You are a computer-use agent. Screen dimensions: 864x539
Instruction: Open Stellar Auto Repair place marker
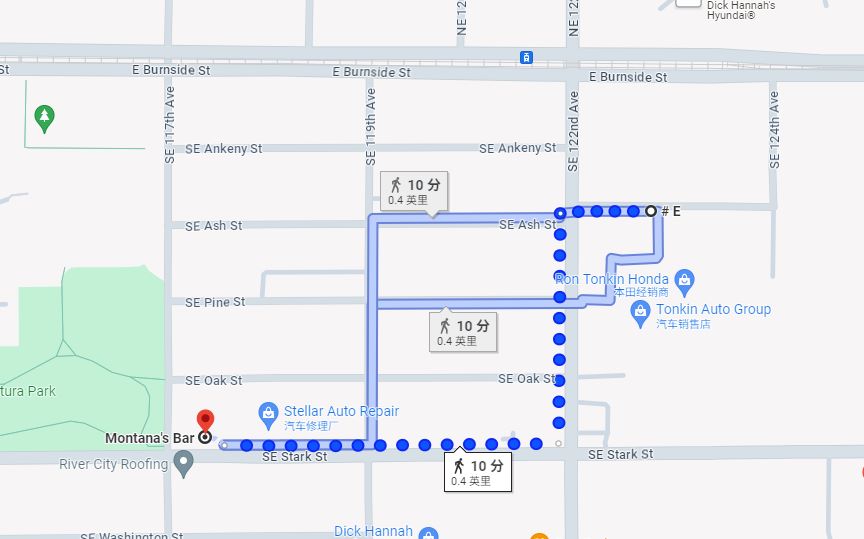pos(268,412)
